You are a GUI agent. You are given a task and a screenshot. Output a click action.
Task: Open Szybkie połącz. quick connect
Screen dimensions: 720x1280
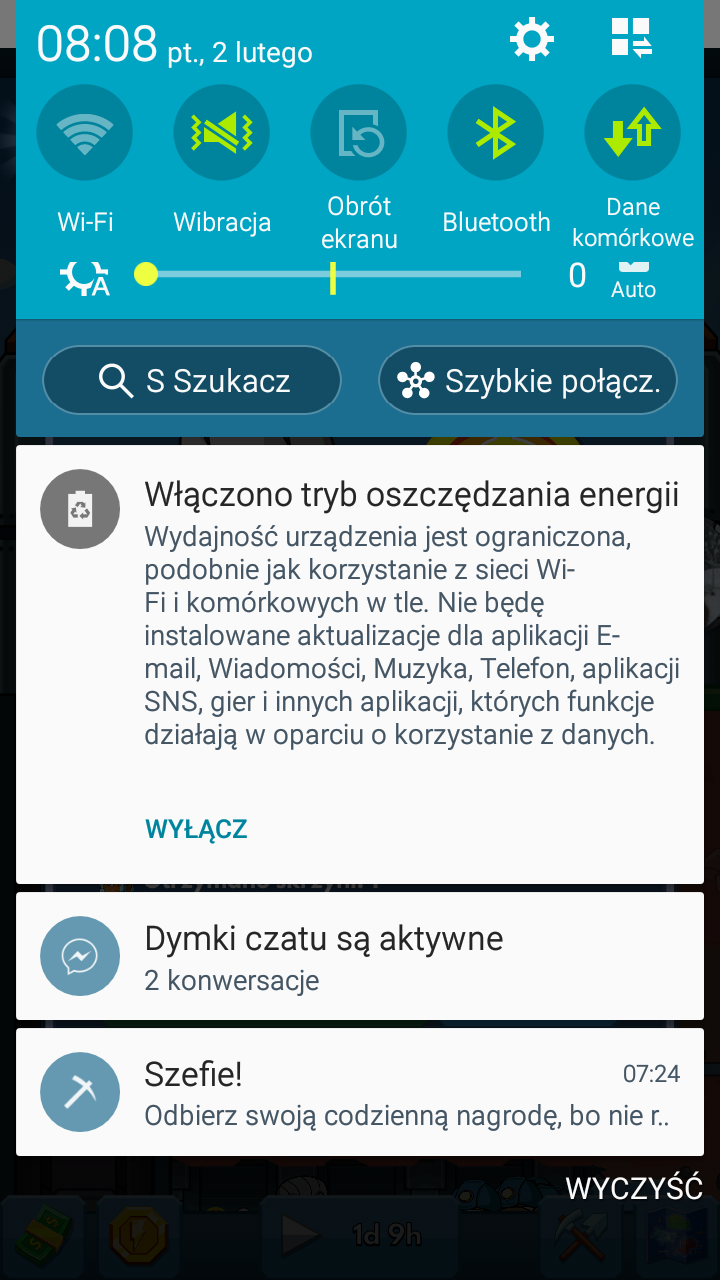click(x=528, y=380)
